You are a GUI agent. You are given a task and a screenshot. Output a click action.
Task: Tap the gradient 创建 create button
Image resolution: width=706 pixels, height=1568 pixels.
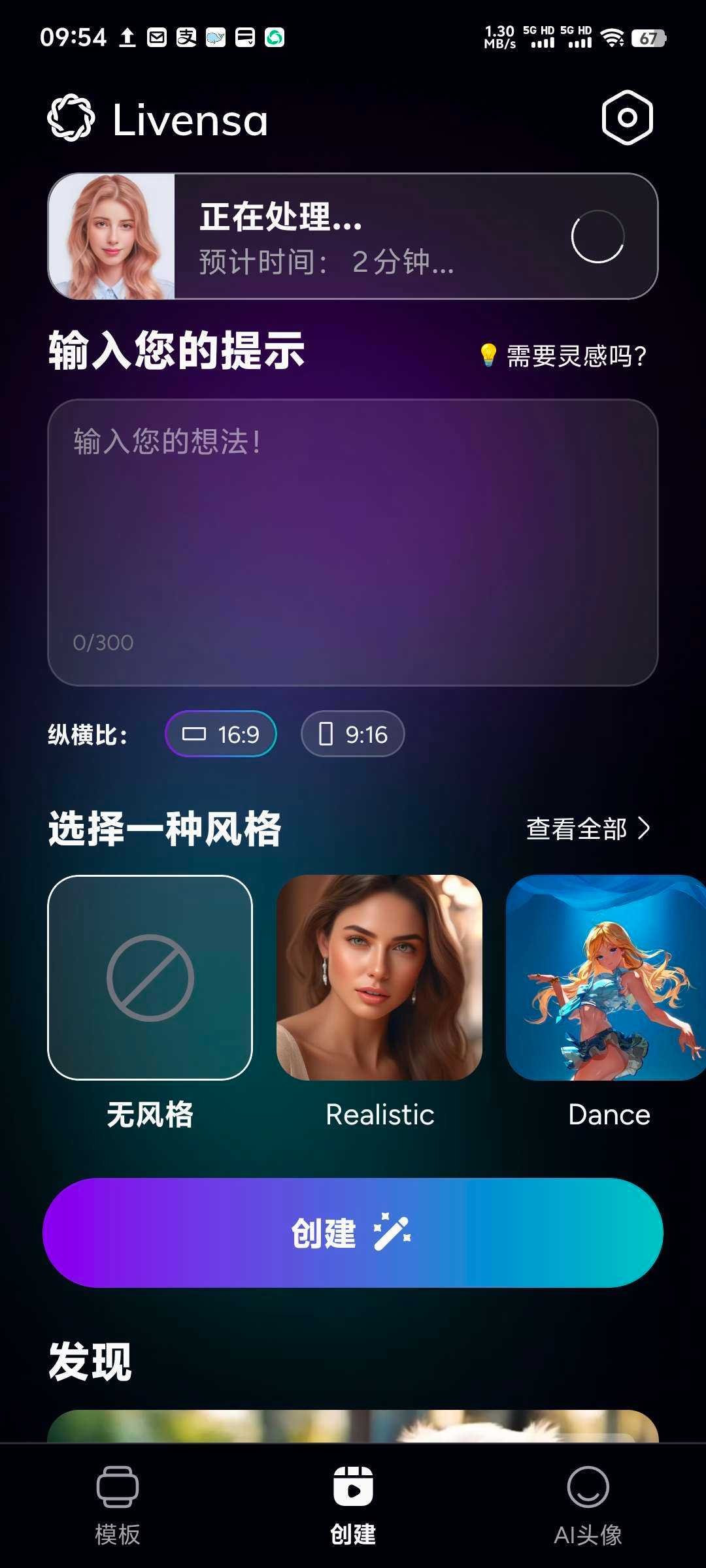click(x=353, y=1233)
